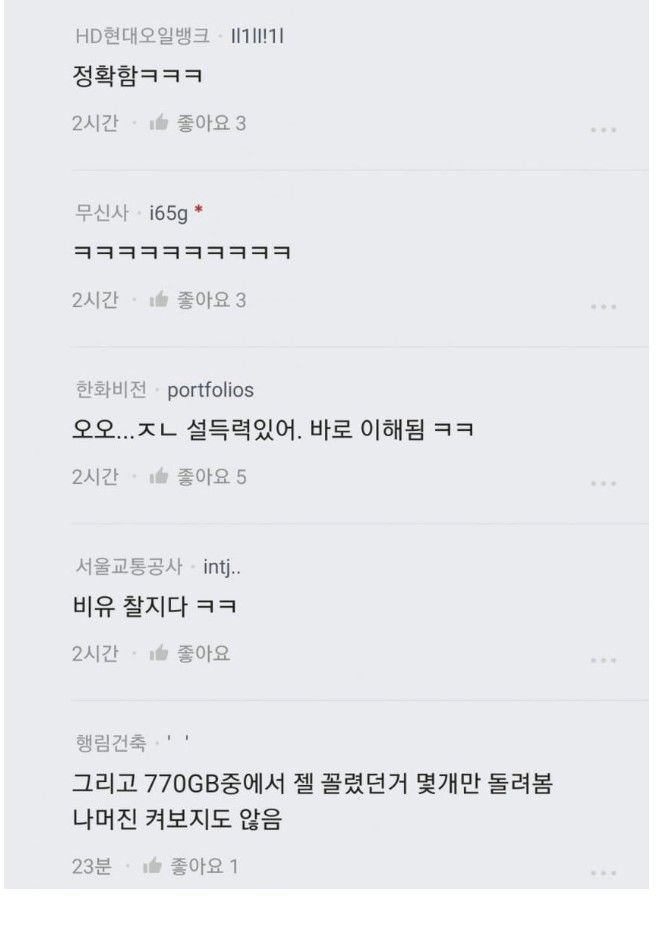The height and width of the screenshot is (927, 656).
Task: Open more options on 정확함ㅋㅋㅋ comment
Action: click(603, 130)
